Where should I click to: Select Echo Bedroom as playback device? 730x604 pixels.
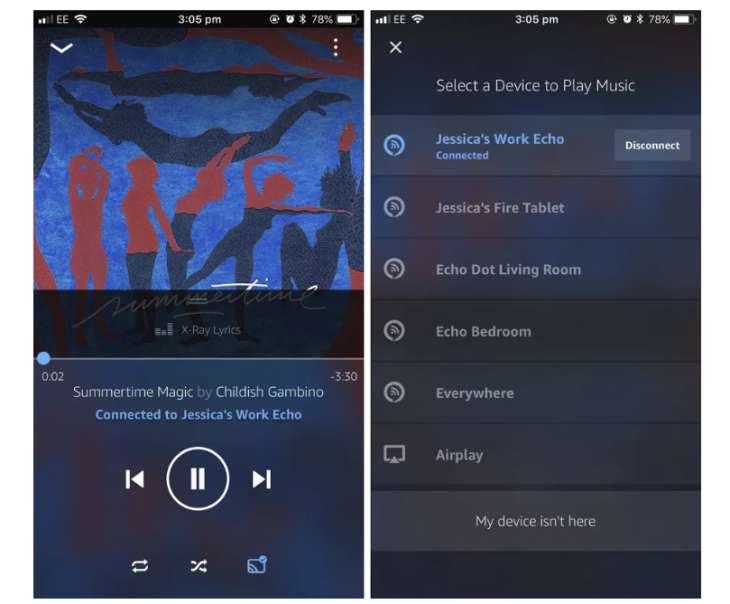click(483, 332)
